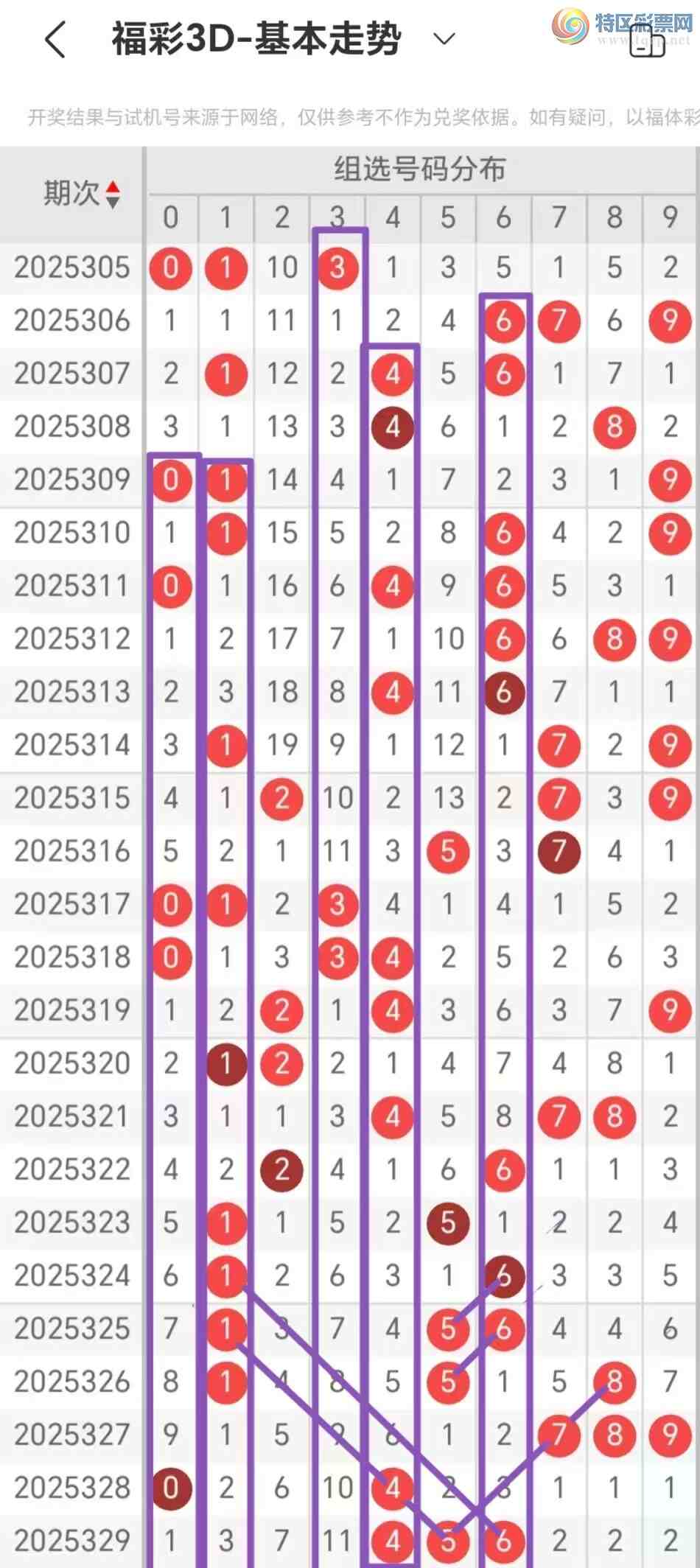Screen dimensions: 700x1568
Task: Go back using the top-left arrow
Action: click(56, 39)
